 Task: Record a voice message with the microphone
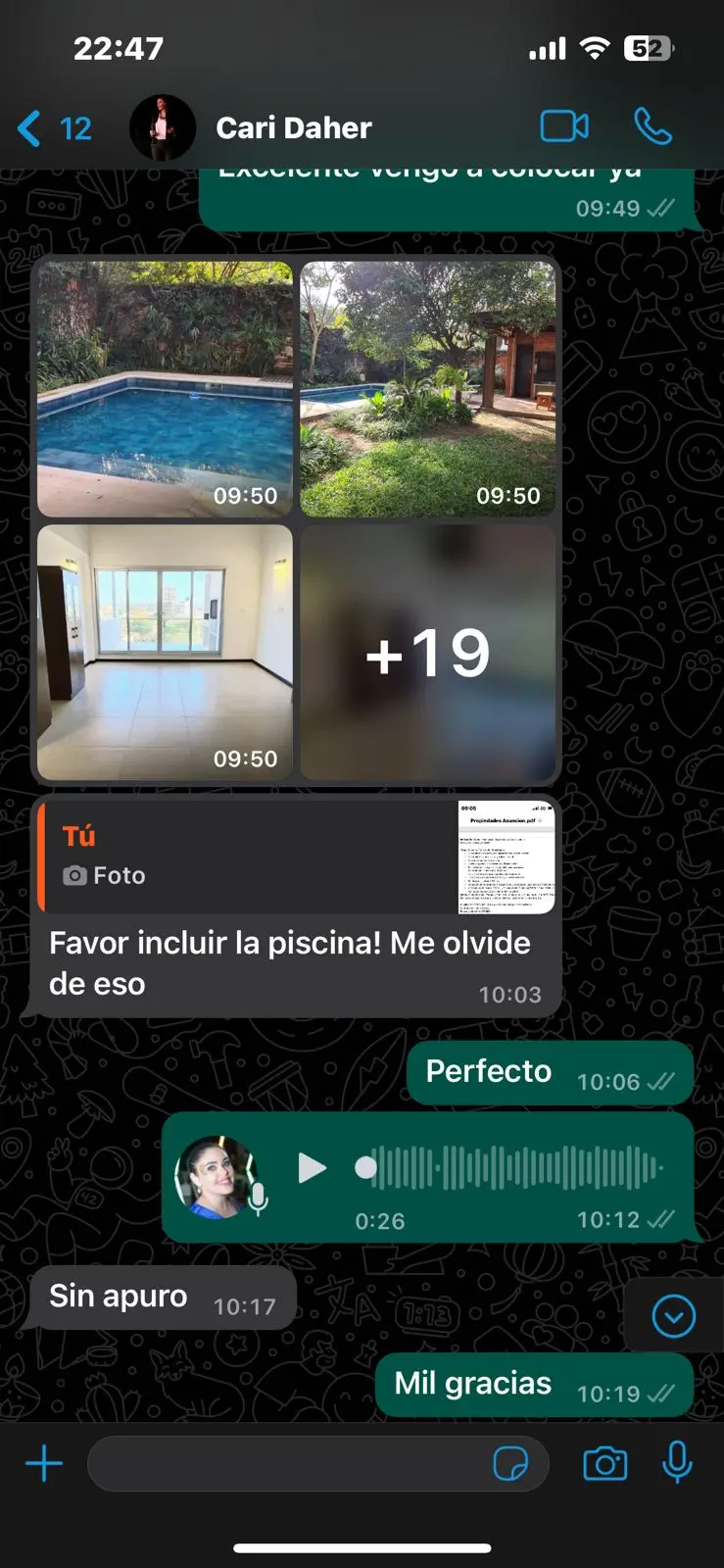tap(677, 1463)
